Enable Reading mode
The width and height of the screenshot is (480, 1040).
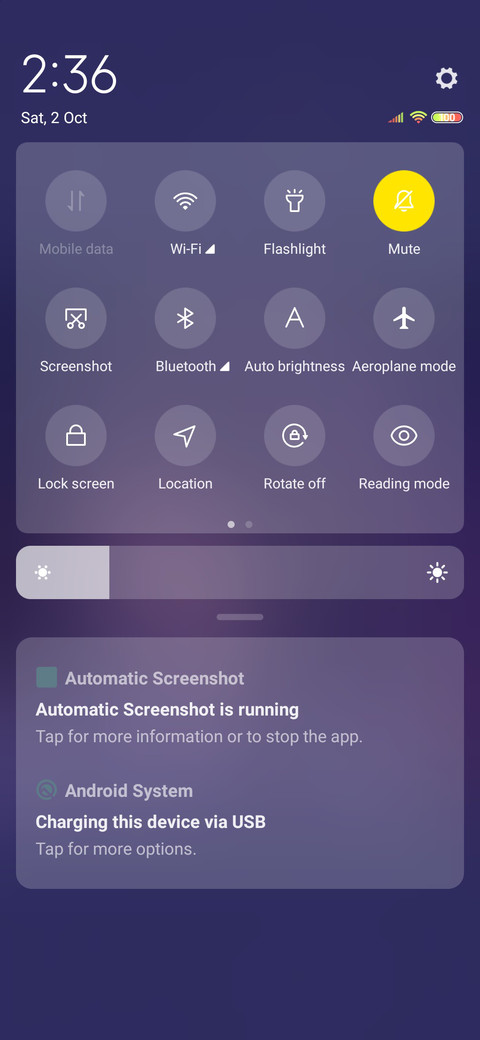[x=404, y=436]
